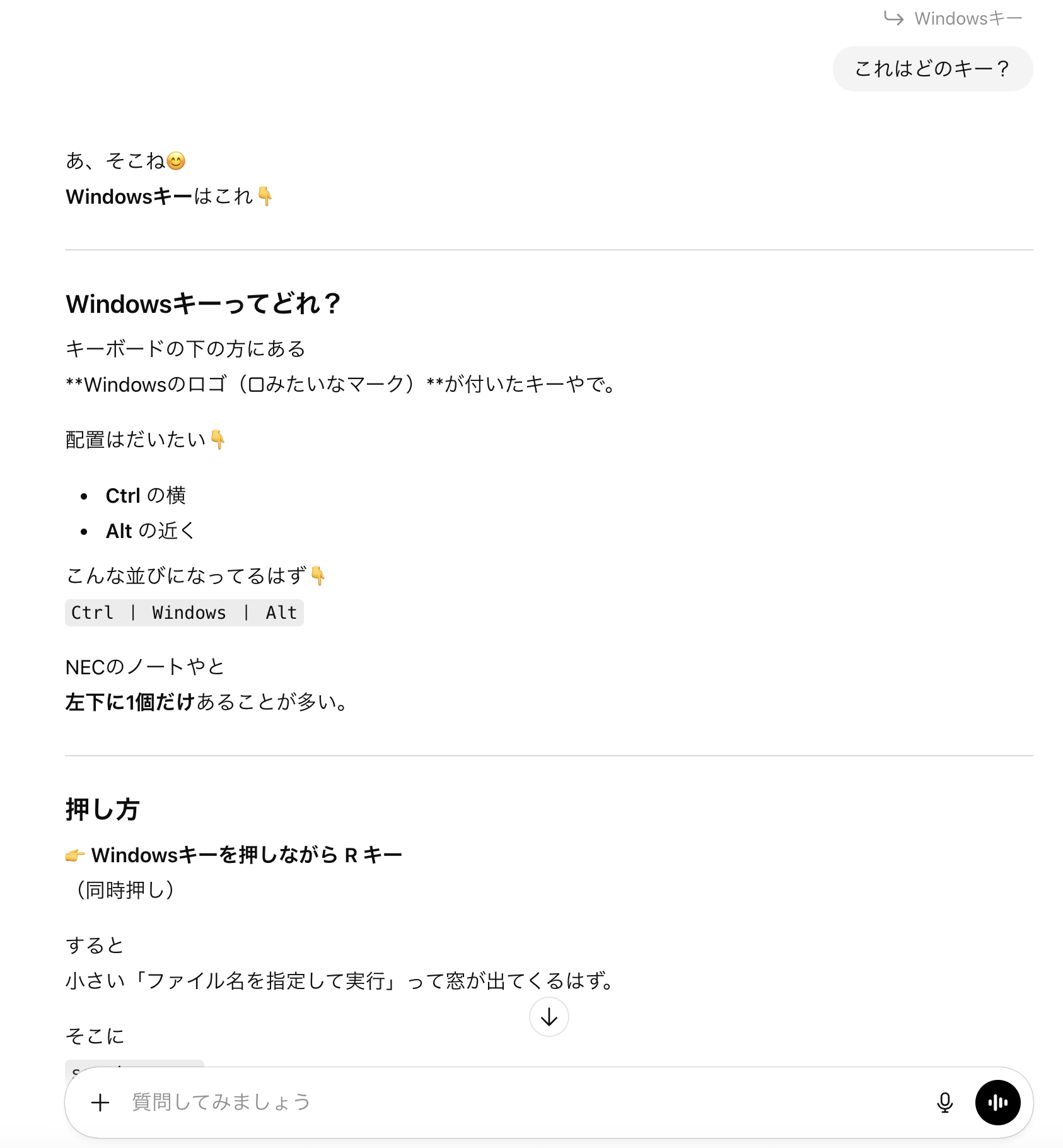Image resolution: width=1063 pixels, height=1148 pixels.
Task: Tap the plus icon to add attachment
Action: click(100, 1103)
